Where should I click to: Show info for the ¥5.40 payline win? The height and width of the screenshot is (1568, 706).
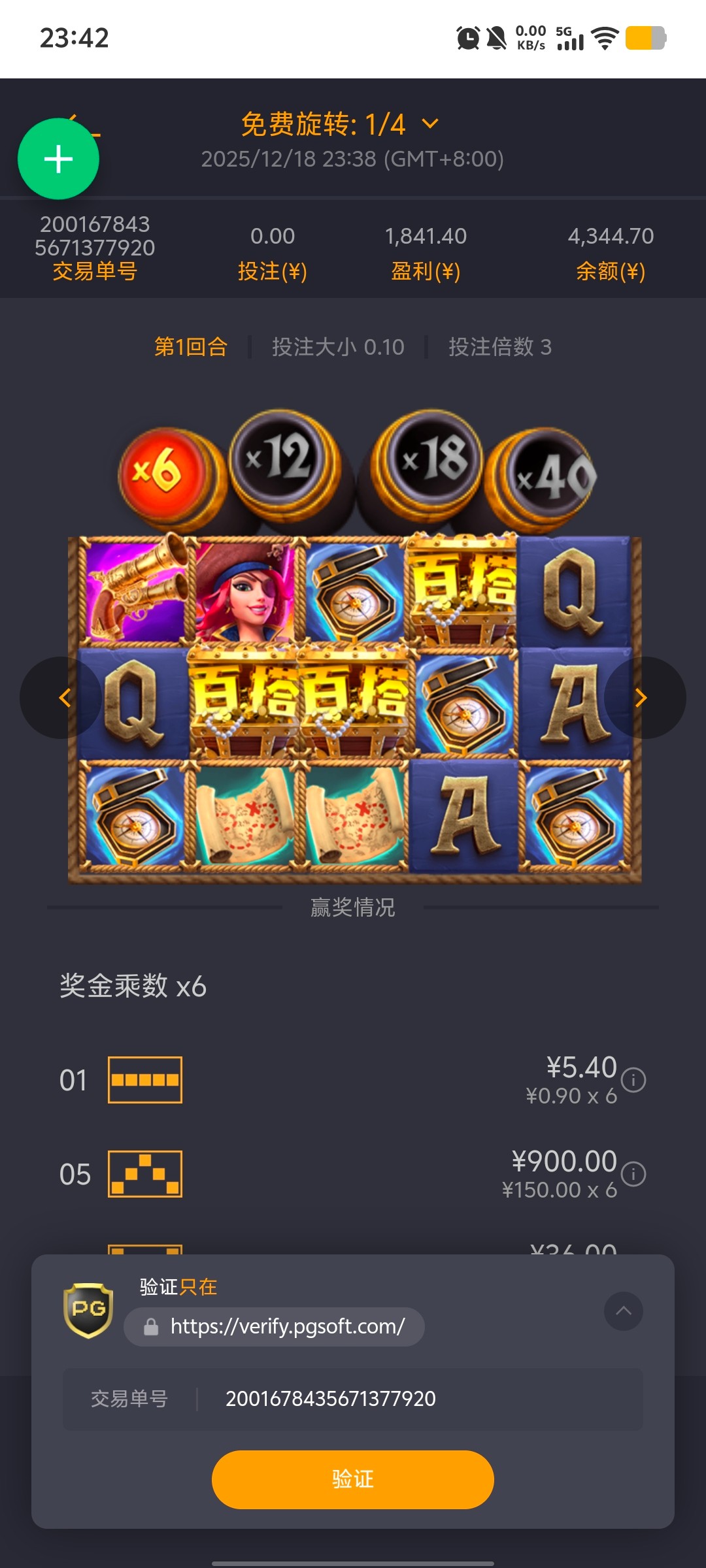[633, 1080]
